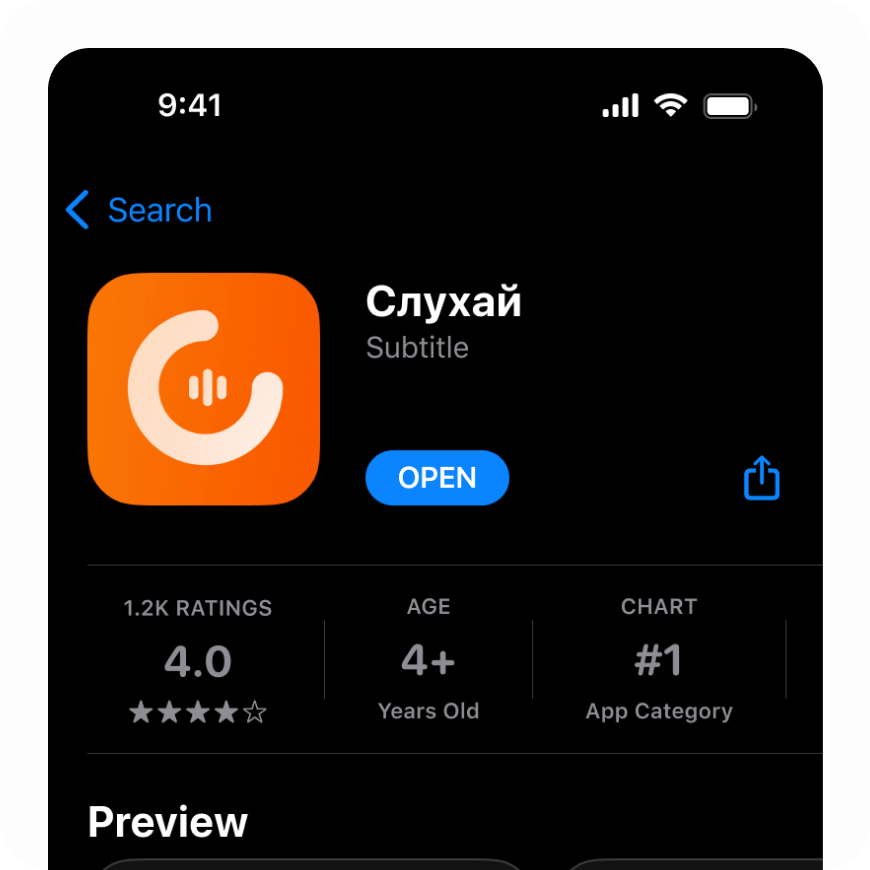870x870 pixels.
Task: View the 1.2K ratings details
Action: click(x=198, y=660)
